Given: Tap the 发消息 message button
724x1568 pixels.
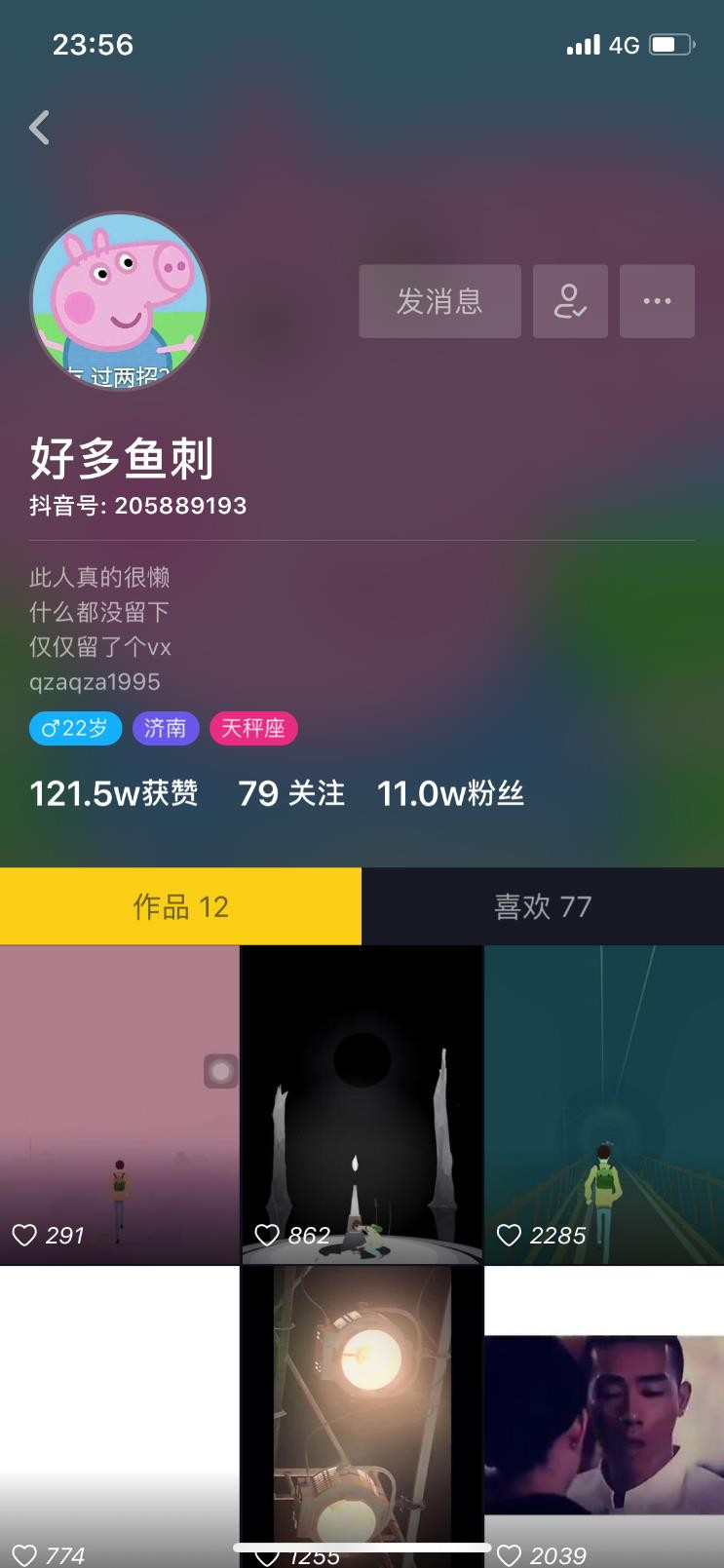Looking at the screenshot, I should coord(439,301).
